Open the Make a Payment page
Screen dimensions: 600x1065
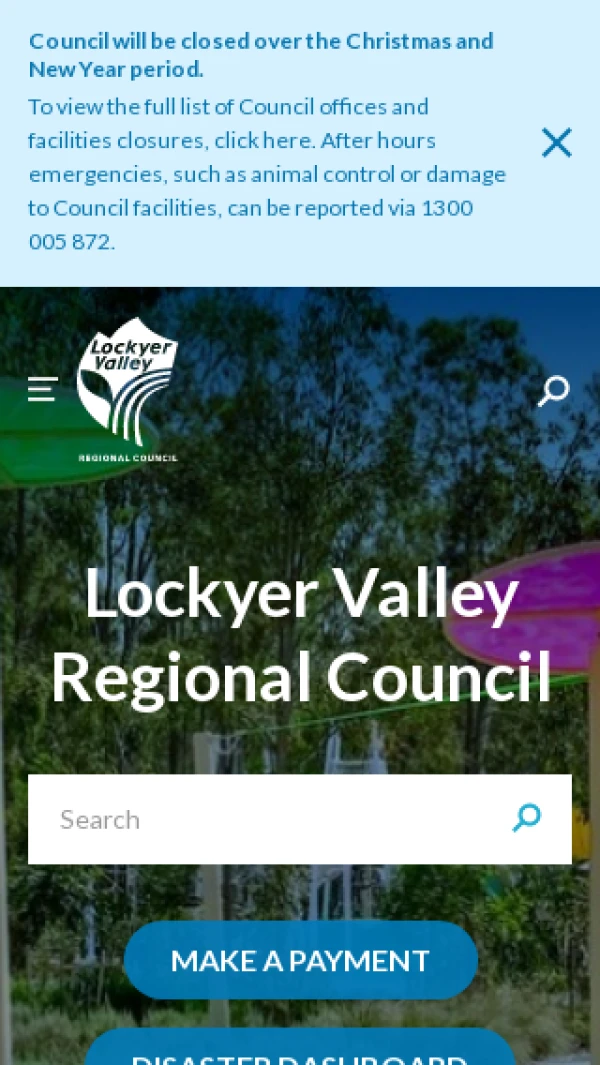point(300,960)
